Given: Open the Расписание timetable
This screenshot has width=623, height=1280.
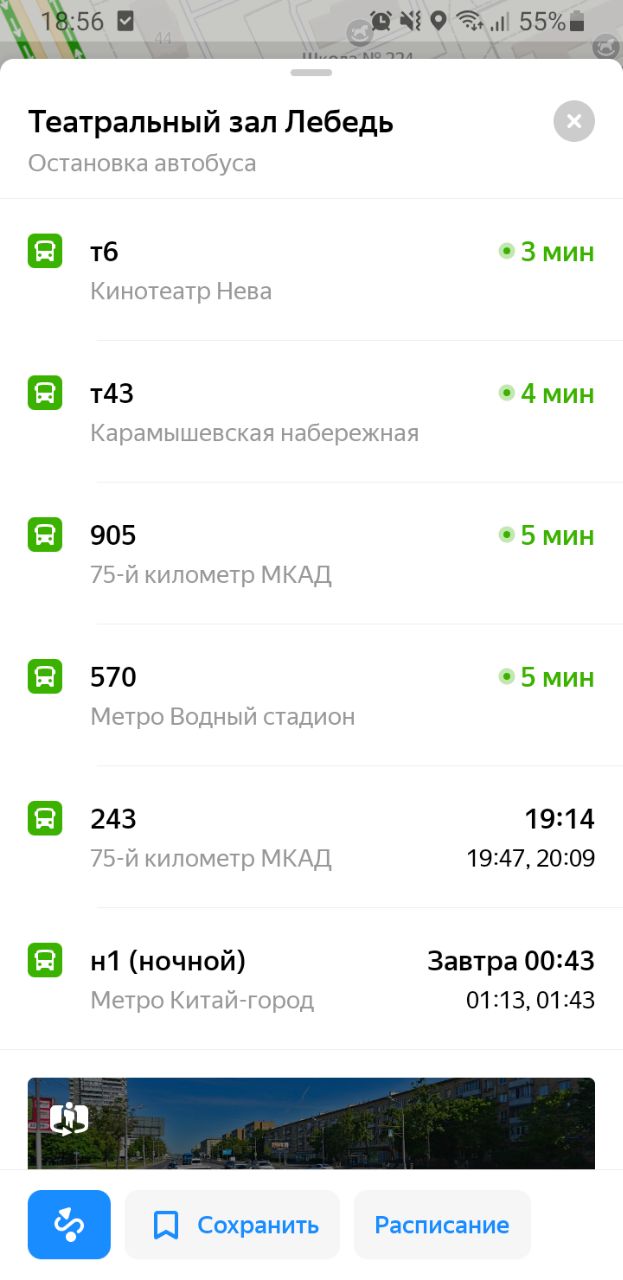Looking at the screenshot, I should coord(442,1224).
